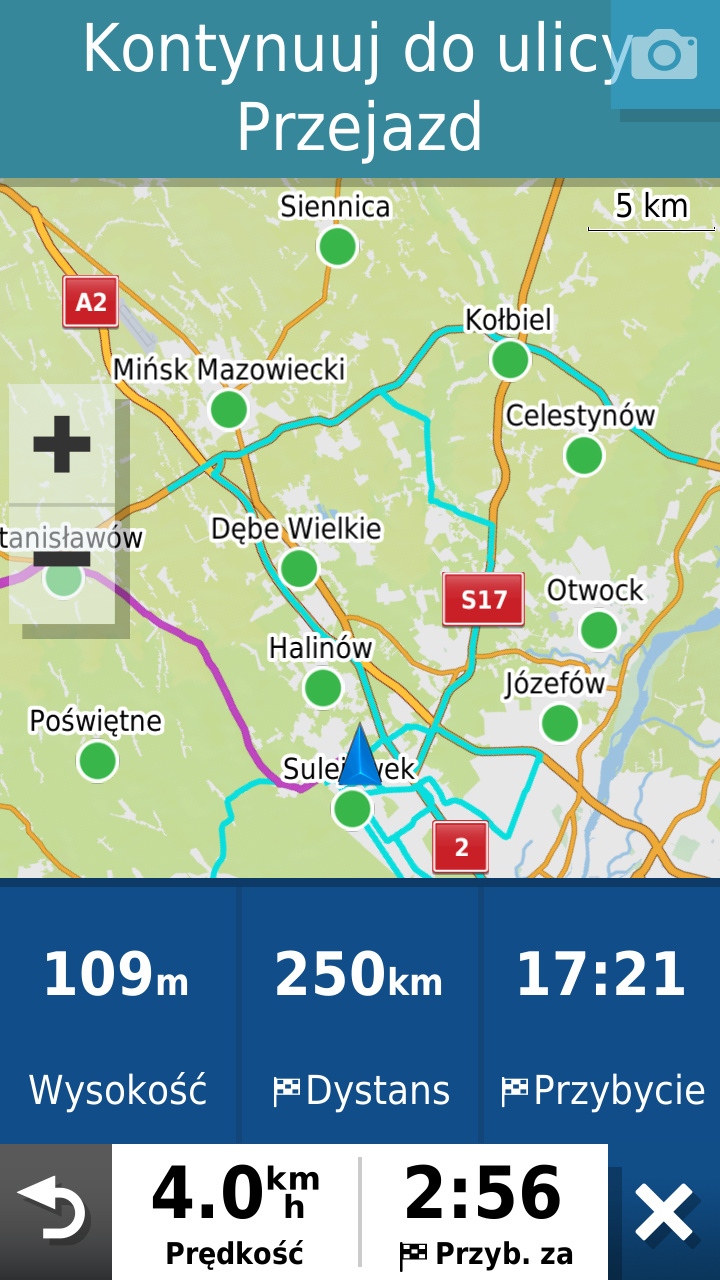Tap the Otwock map point
720x1280 pixels.
(599, 630)
